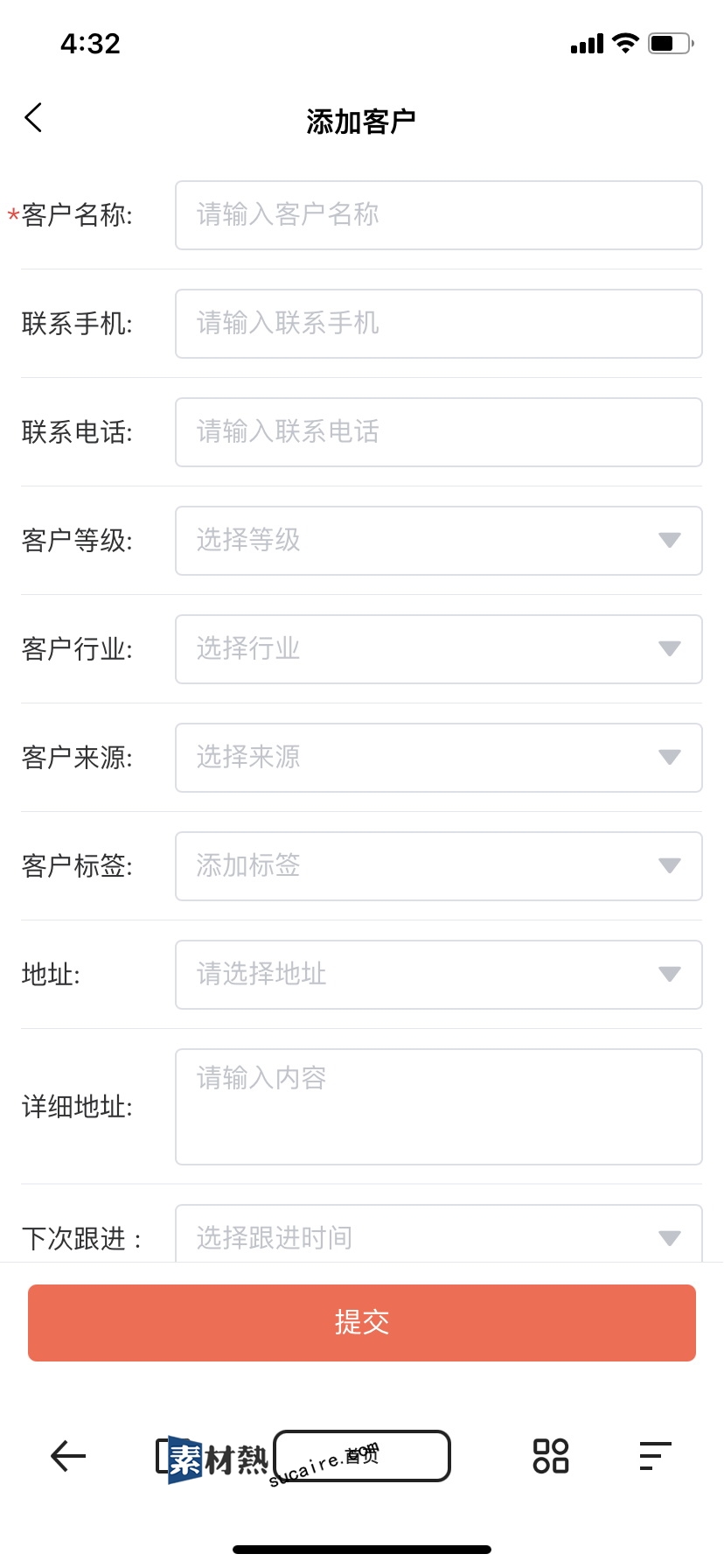Open the 客户标签 tag selector
The height and width of the screenshot is (1568, 724).
tap(439, 866)
